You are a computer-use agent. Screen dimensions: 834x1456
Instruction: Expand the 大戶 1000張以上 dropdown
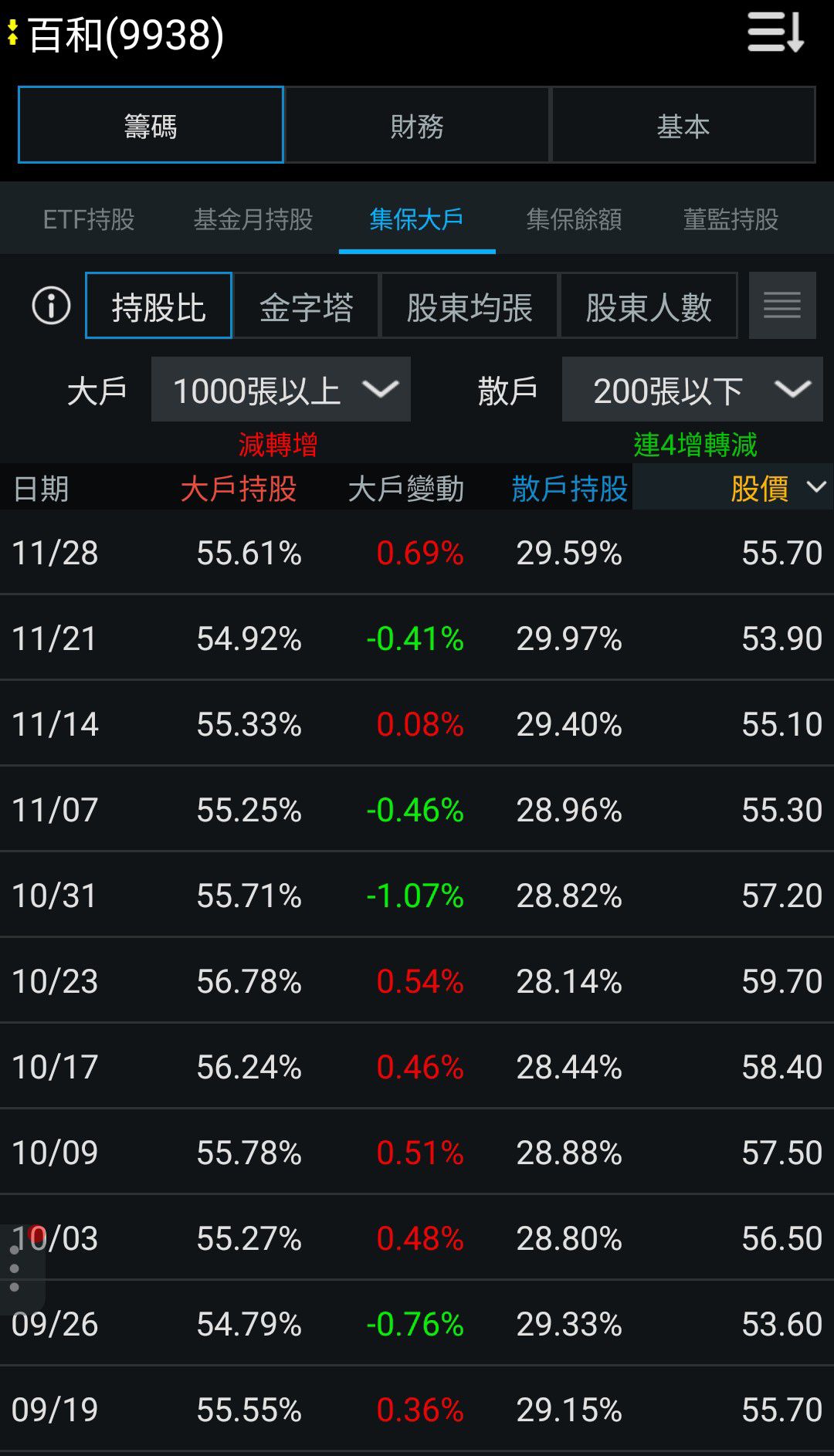pos(281,390)
